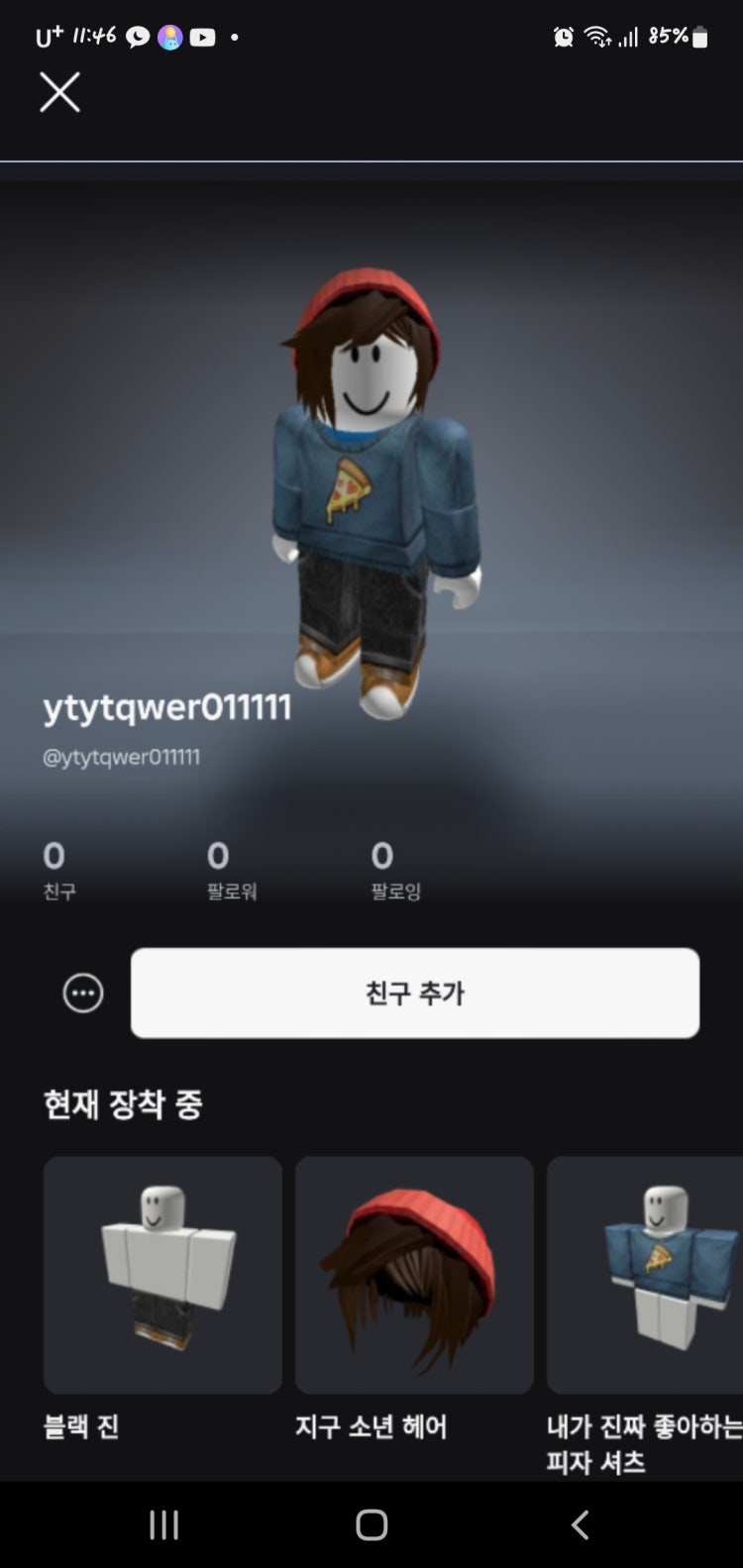This screenshot has width=743, height=1568.
Task: Open the 지구 소년 헤어 item card
Action: point(414,1276)
